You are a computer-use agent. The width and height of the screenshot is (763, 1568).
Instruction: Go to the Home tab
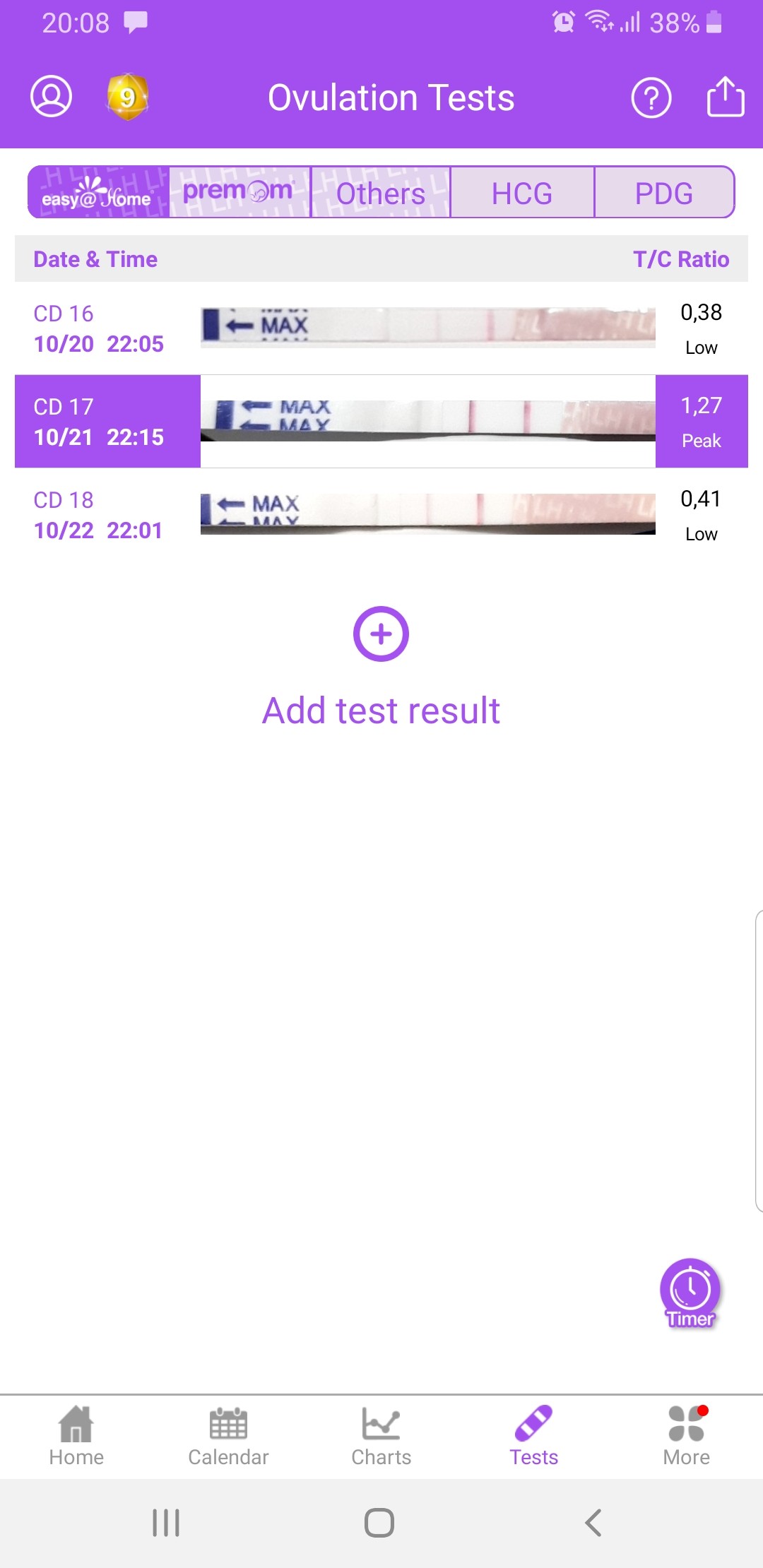click(76, 1435)
